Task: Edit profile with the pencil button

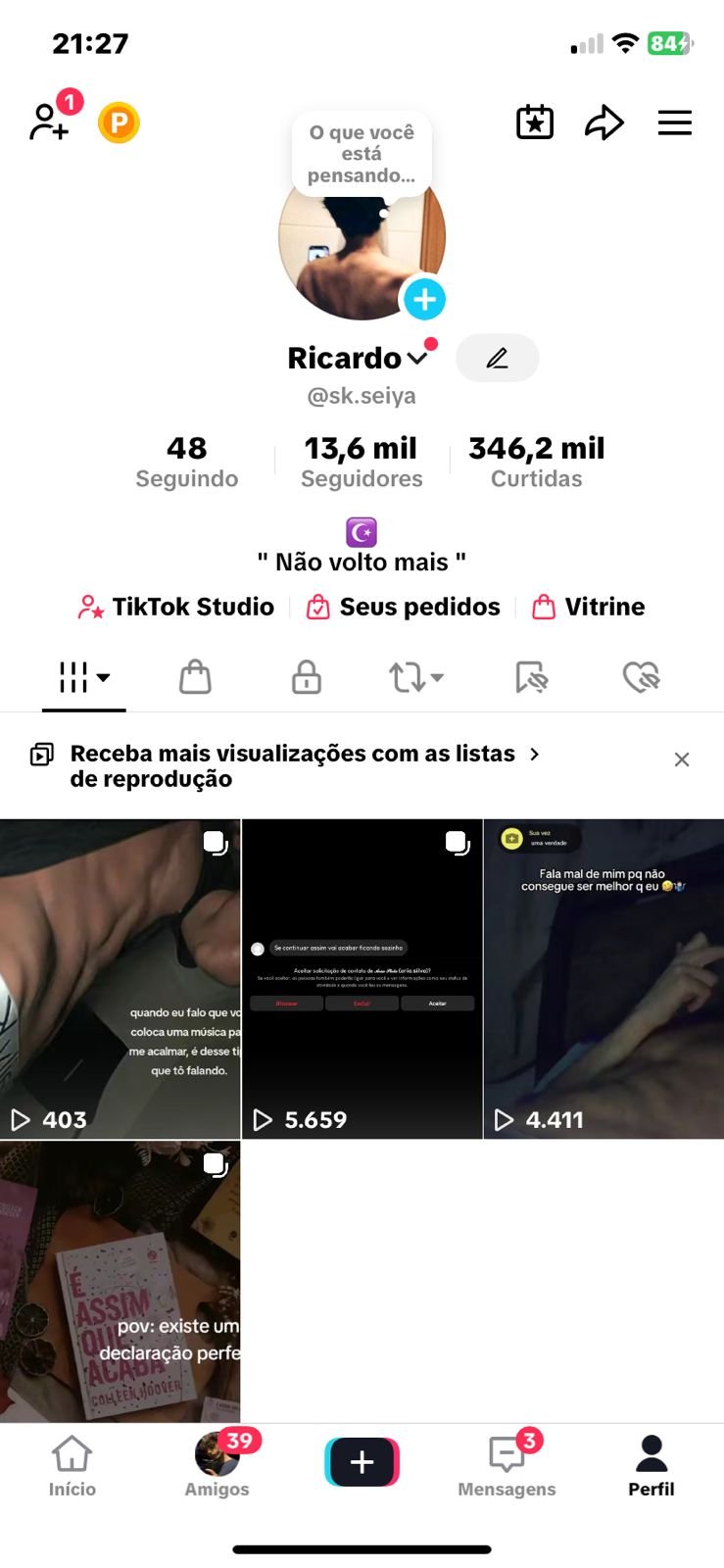Action: (497, 358)
